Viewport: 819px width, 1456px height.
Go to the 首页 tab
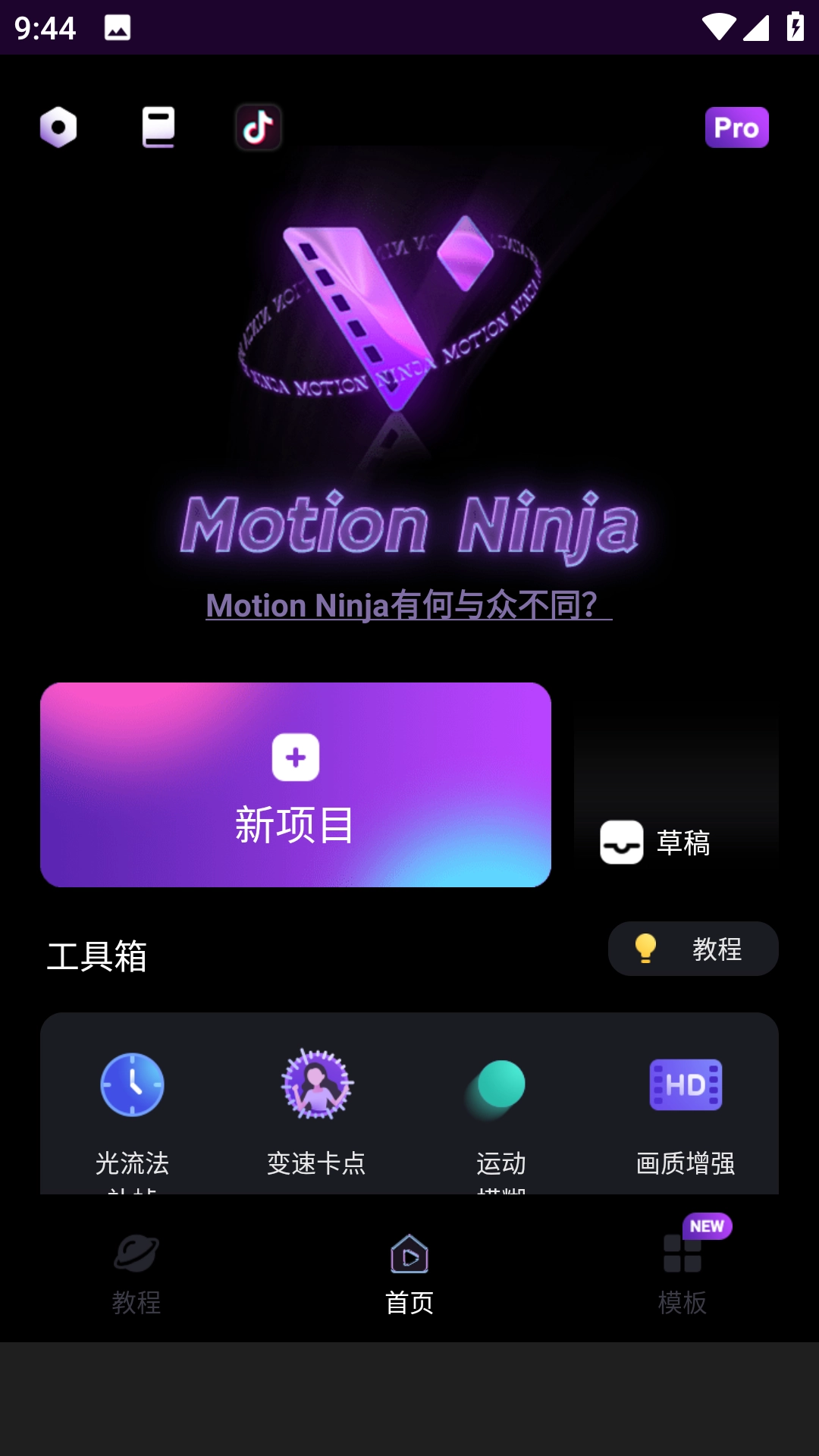tap(409, 1274)
